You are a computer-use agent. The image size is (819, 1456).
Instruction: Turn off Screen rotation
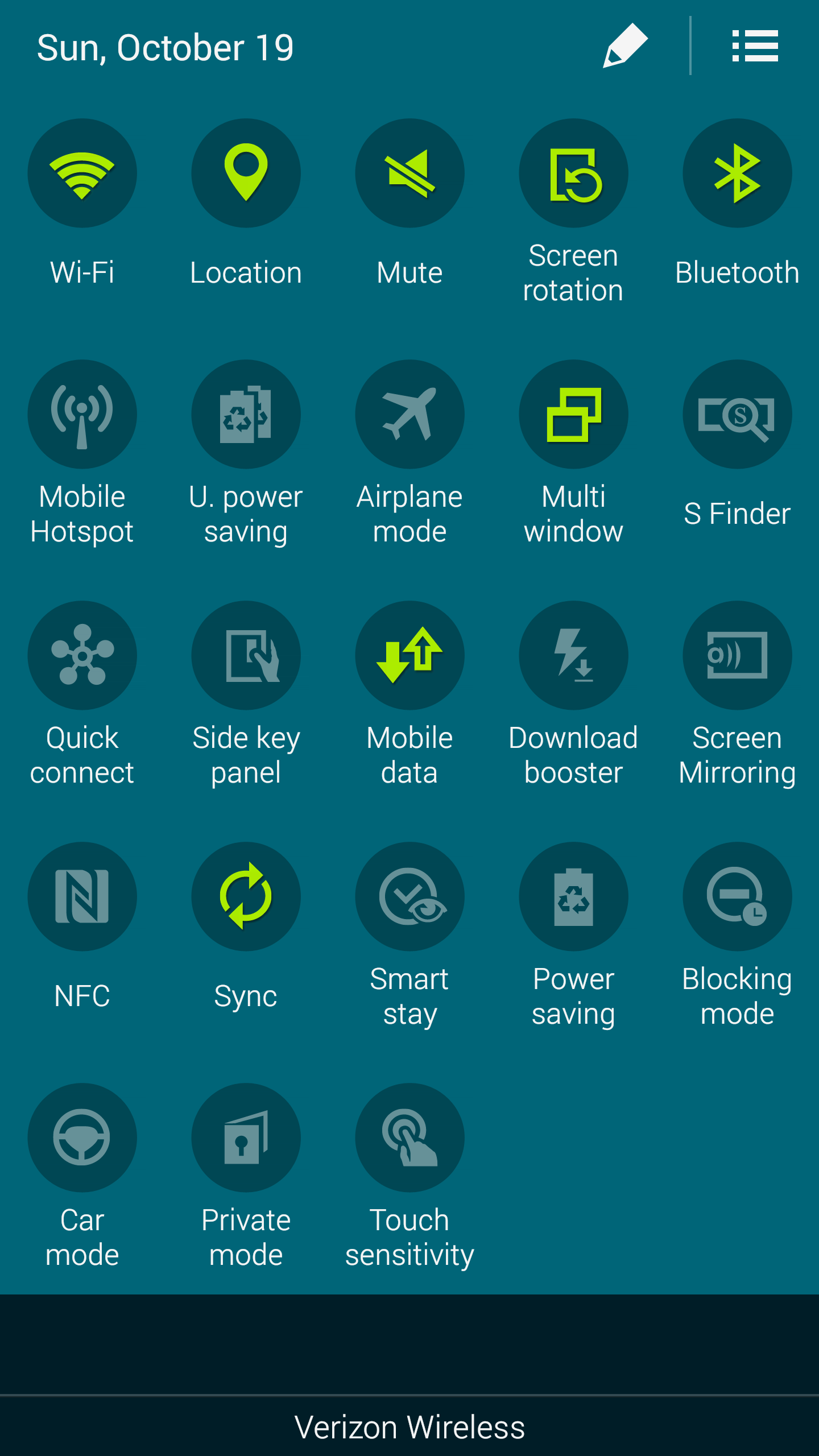coord(573,173)
